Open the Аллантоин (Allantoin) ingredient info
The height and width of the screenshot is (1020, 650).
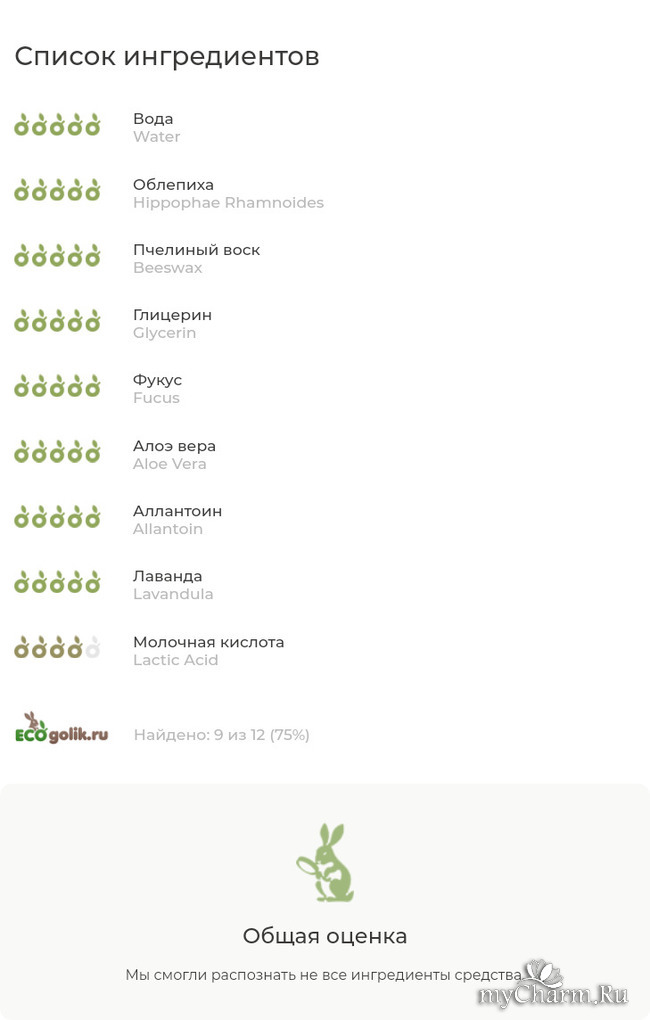(177, 511)
